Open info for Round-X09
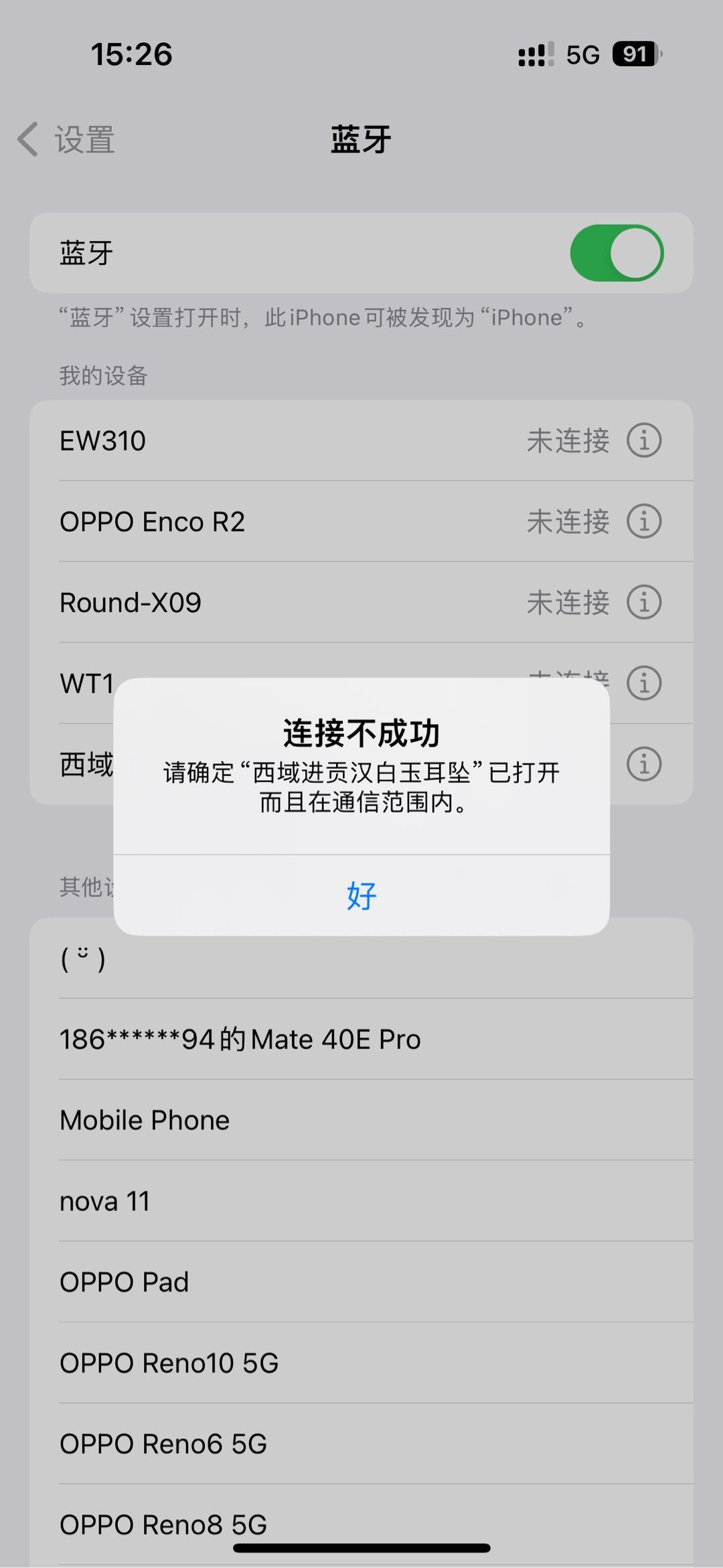 pyautogui.click(x=644, y=603)
